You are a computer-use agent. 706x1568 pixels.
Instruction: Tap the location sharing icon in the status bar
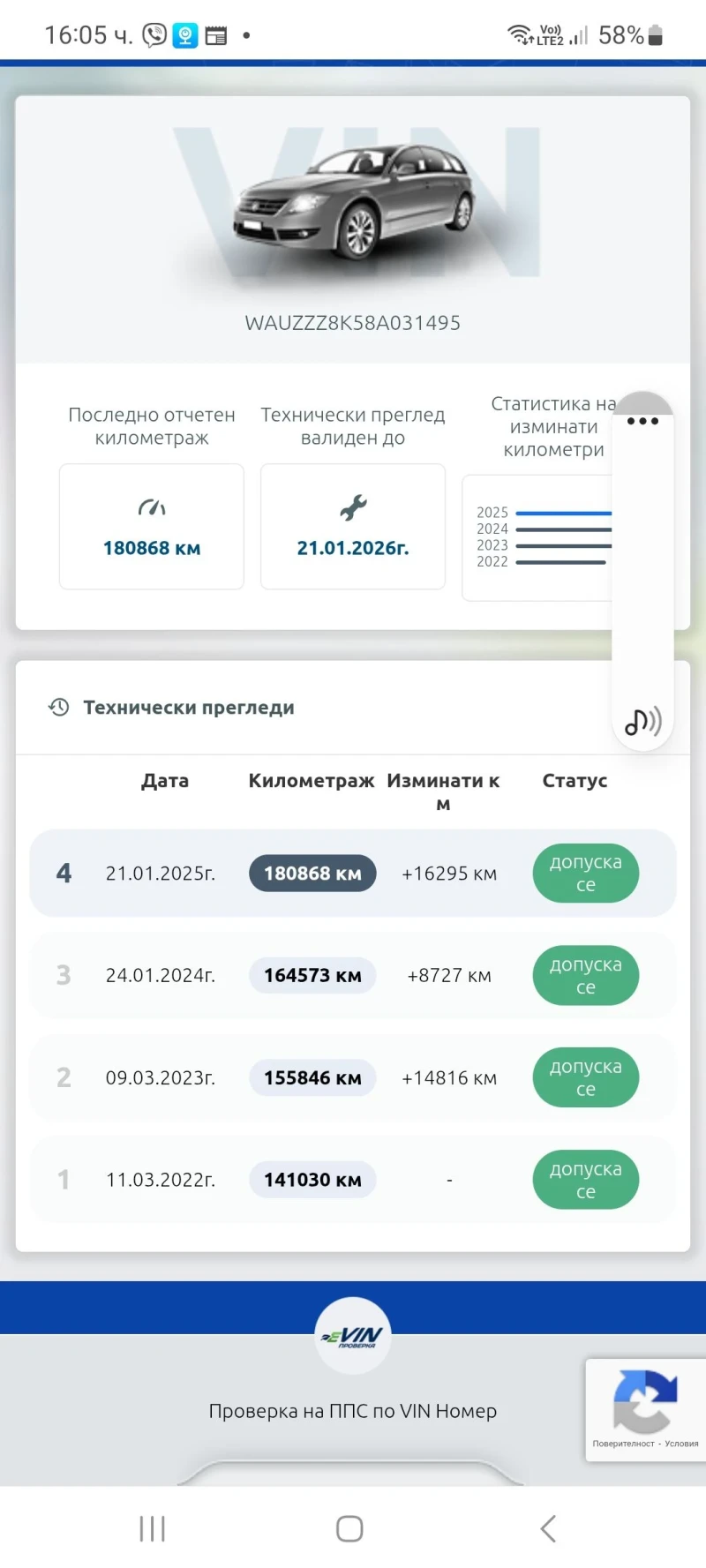click(184, 34)
